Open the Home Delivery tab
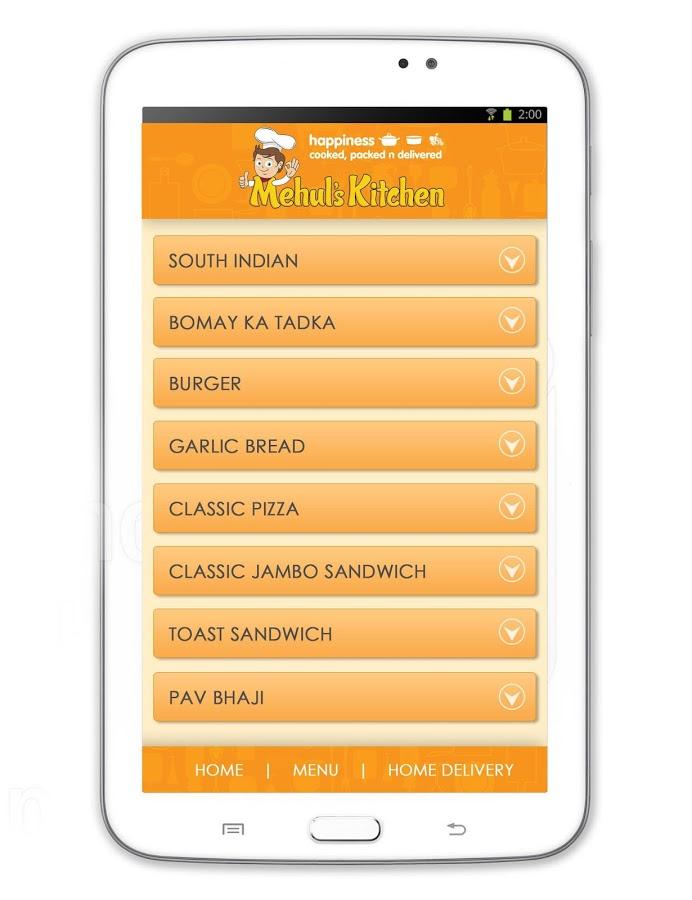The width and height of the screenshot is (692, 900). (x=450, y=770)
